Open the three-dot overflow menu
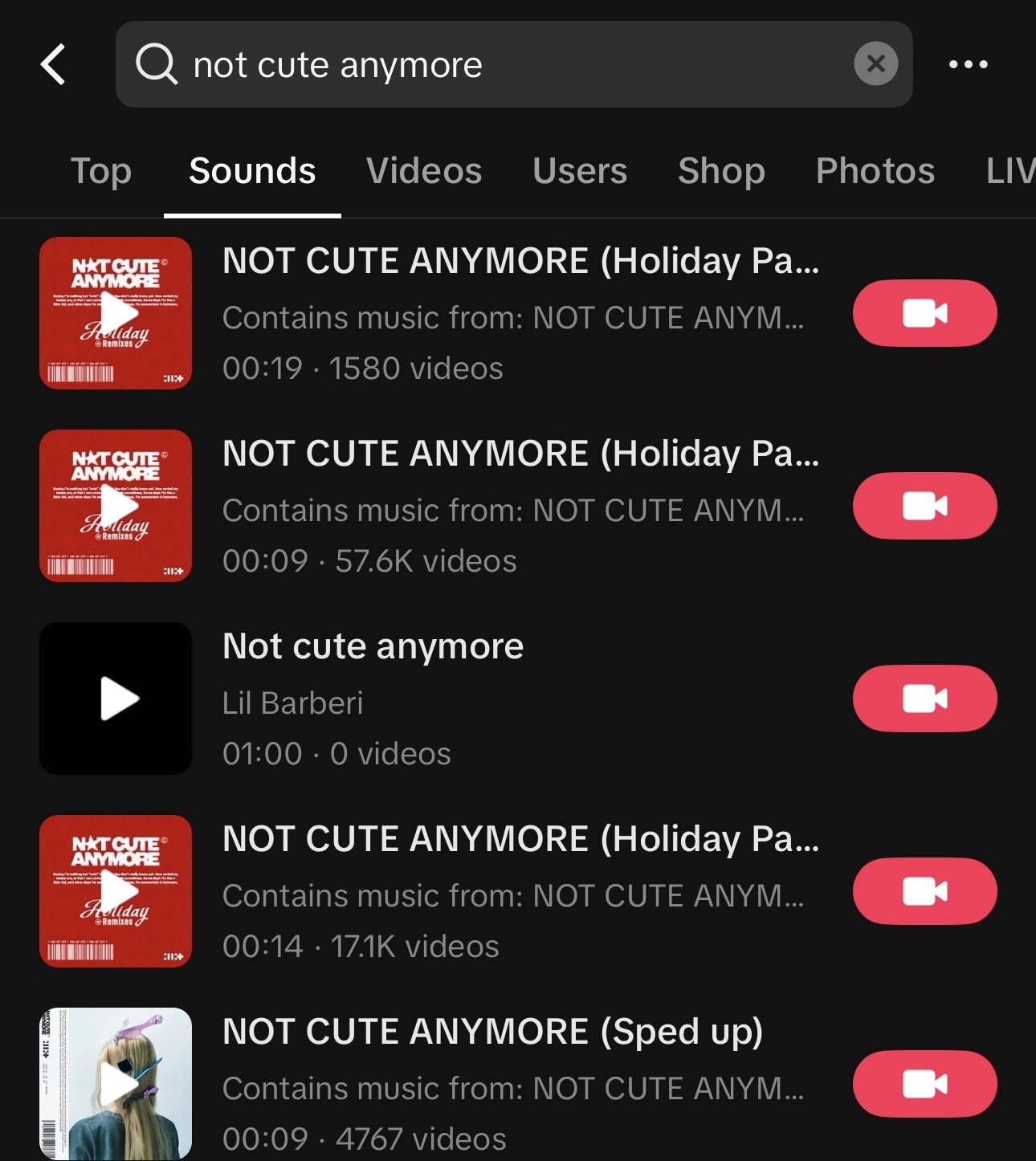The height and width of the screenshot is (1161, 1036). click(x=968, y=64)
